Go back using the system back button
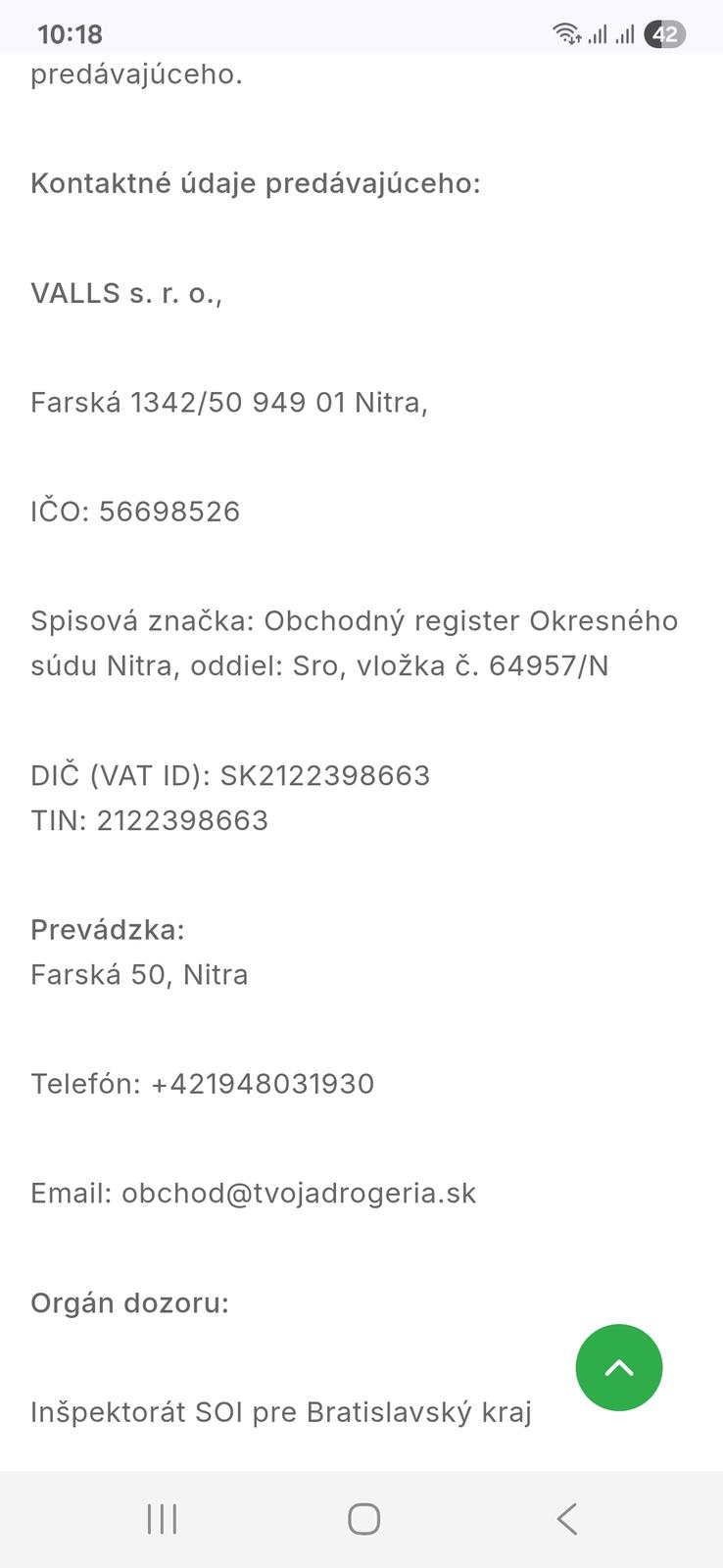This screenshot has width=723, height=1568. pos(566,1519)
